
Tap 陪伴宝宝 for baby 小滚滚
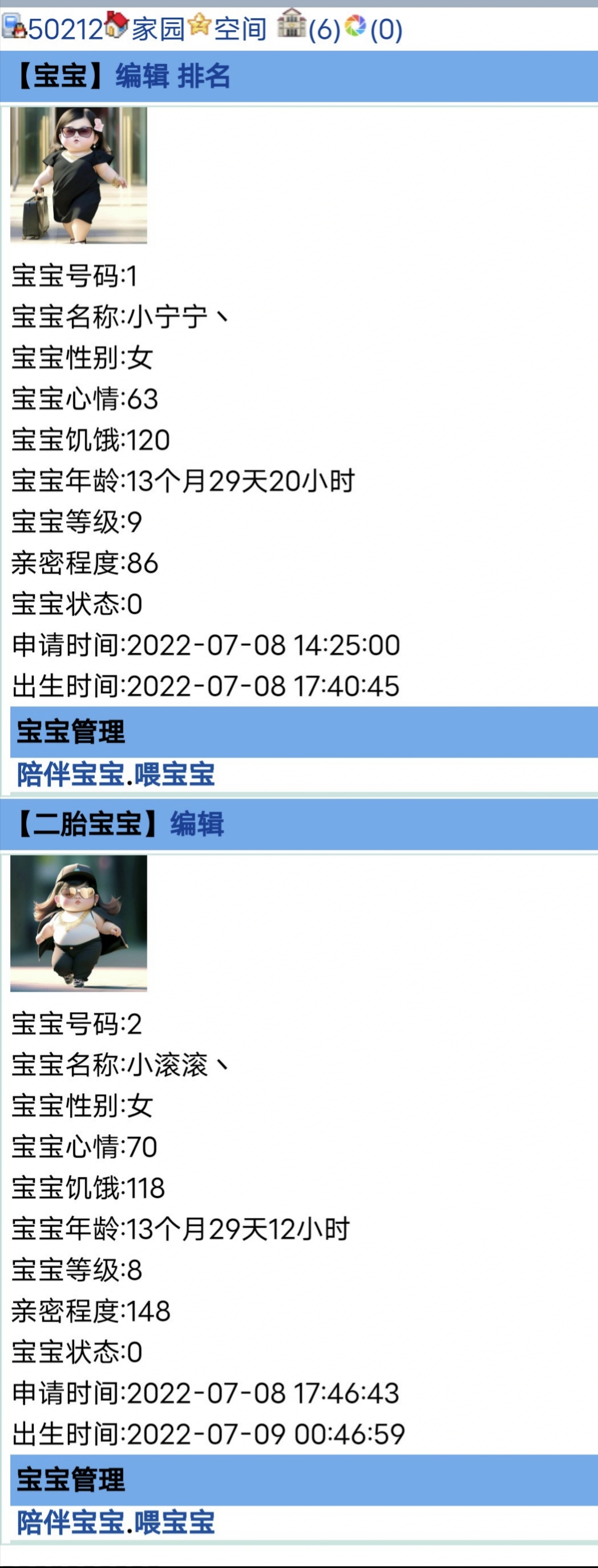71,1522
